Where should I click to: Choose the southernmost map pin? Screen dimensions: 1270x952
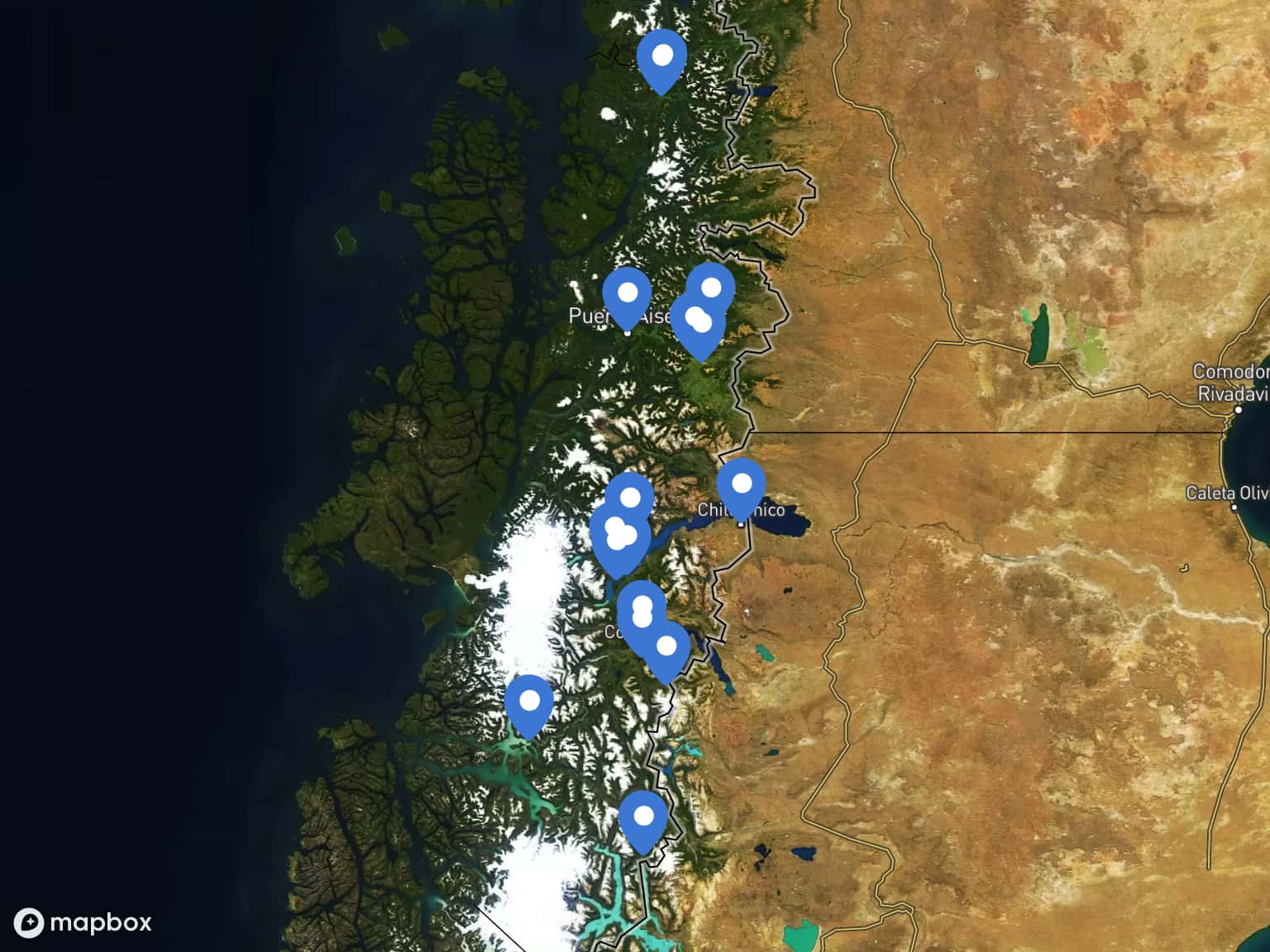[643, 819]
